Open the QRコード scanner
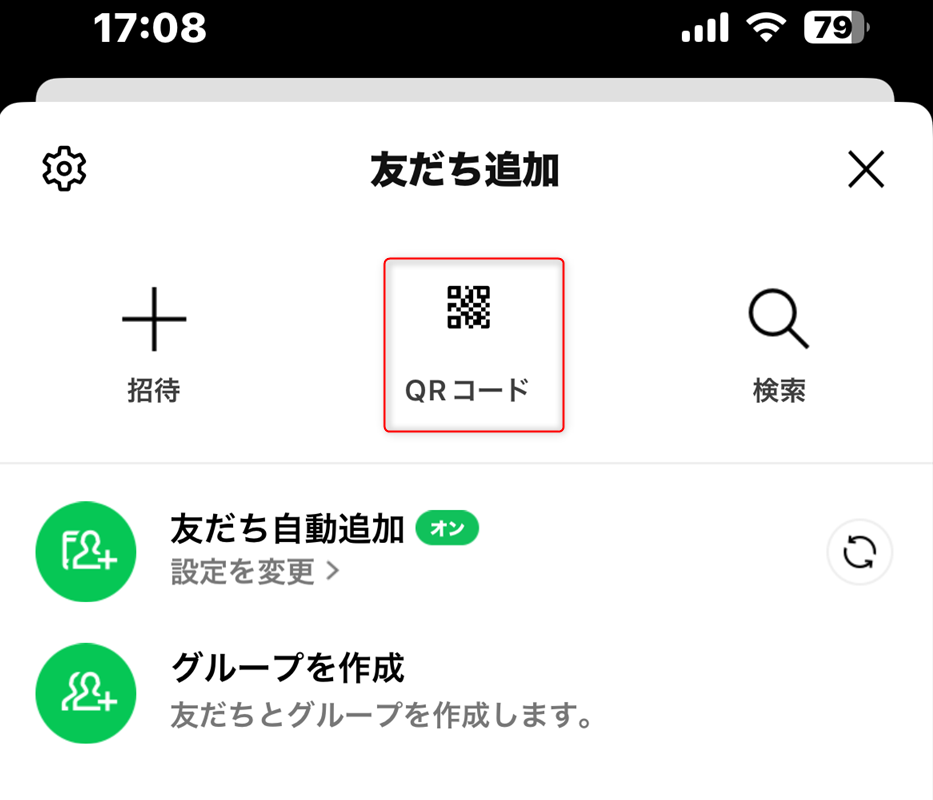The image size is (933, 800). [468, 343]
